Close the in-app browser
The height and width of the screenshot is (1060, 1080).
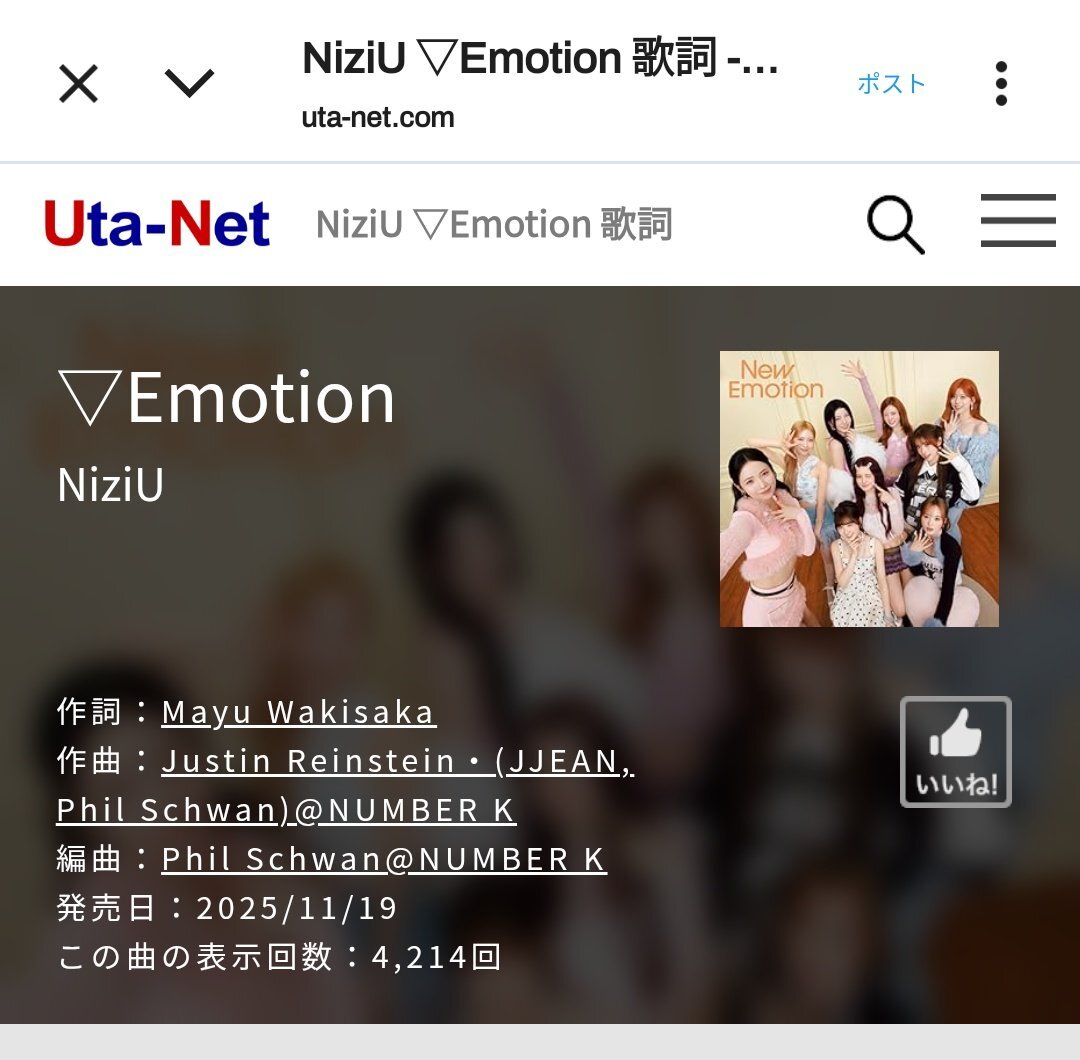click(x=78, y=84)
